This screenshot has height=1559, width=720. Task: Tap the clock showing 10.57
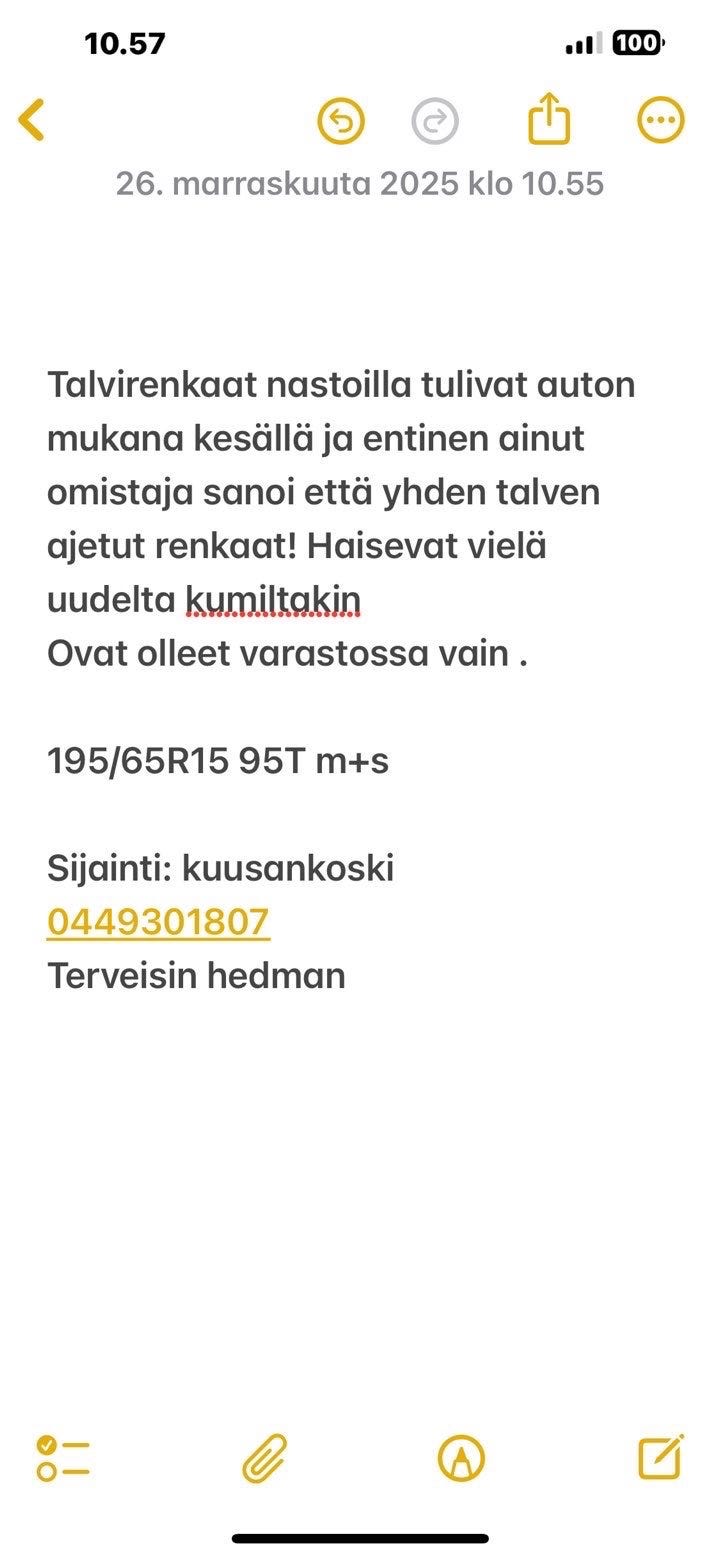tap(125, 43)
